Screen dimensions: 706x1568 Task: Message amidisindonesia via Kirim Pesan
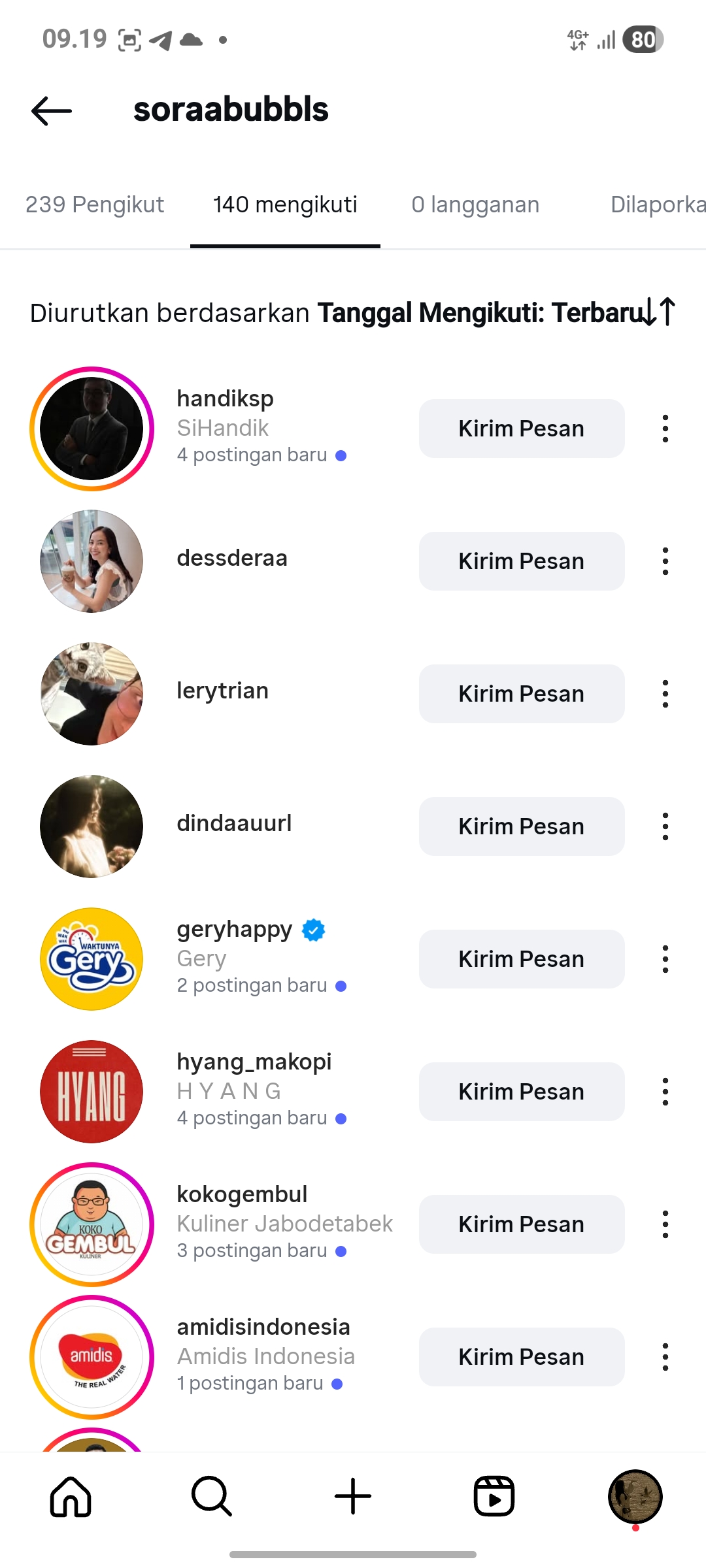tap(521, 1357)
